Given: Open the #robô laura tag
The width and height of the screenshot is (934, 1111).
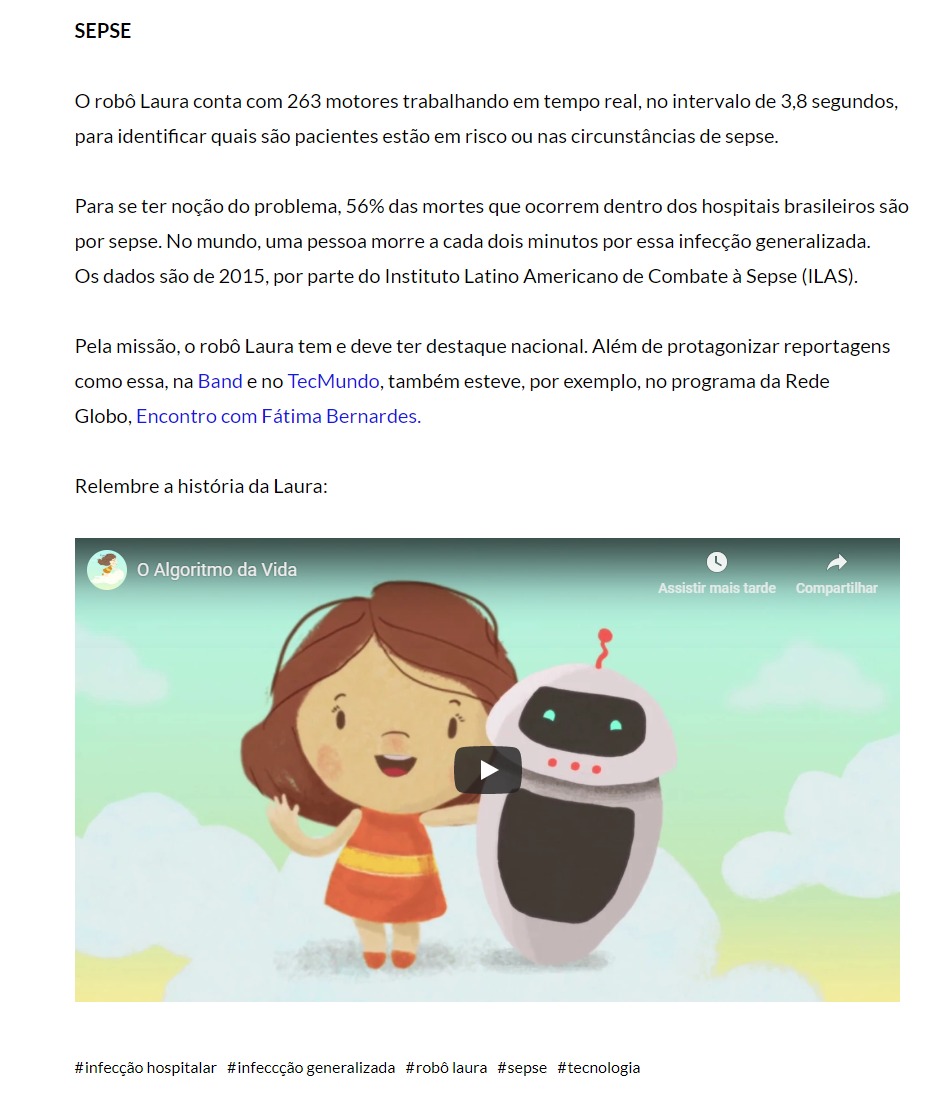Looking at the screenshot, I should coord(446,1068).
